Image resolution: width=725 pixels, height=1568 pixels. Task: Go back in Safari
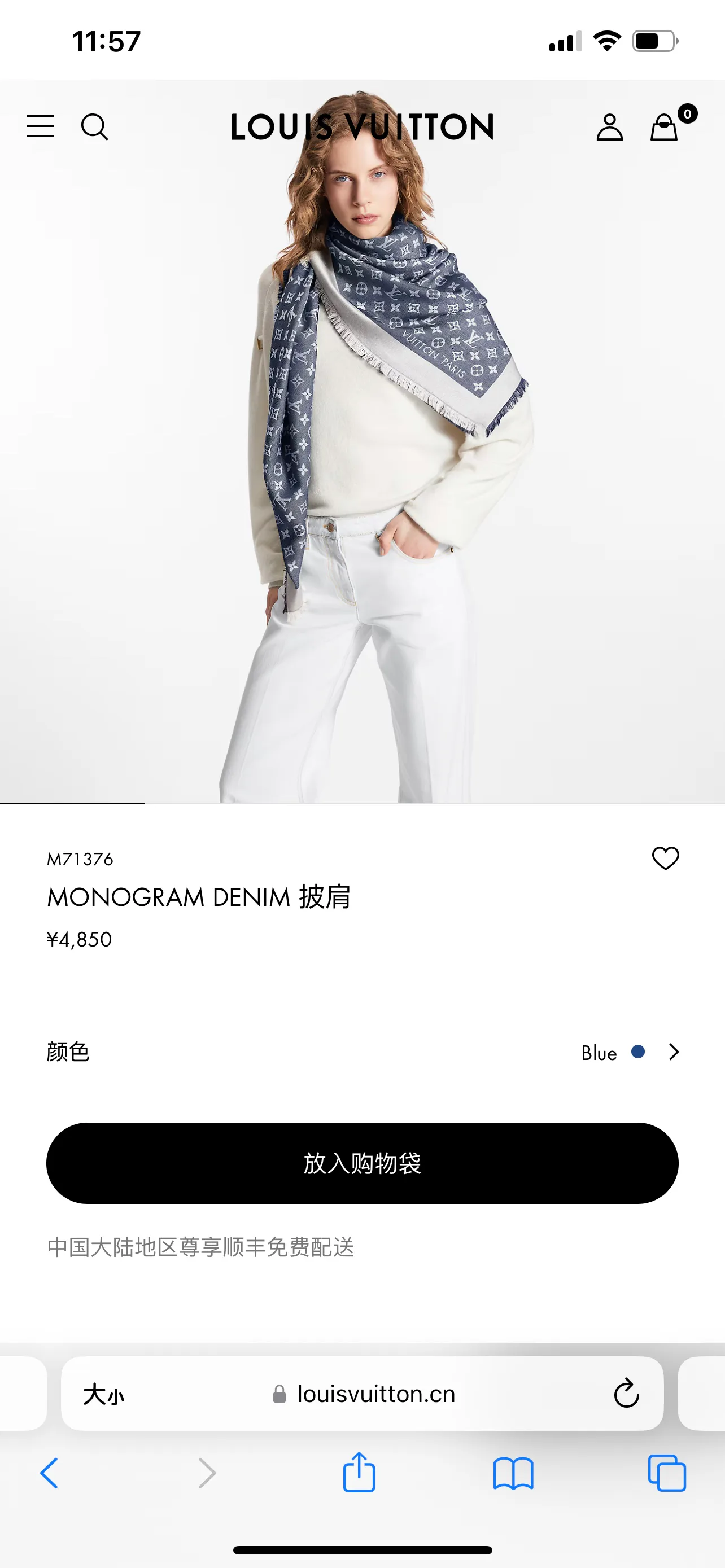tap(49, 1473)
